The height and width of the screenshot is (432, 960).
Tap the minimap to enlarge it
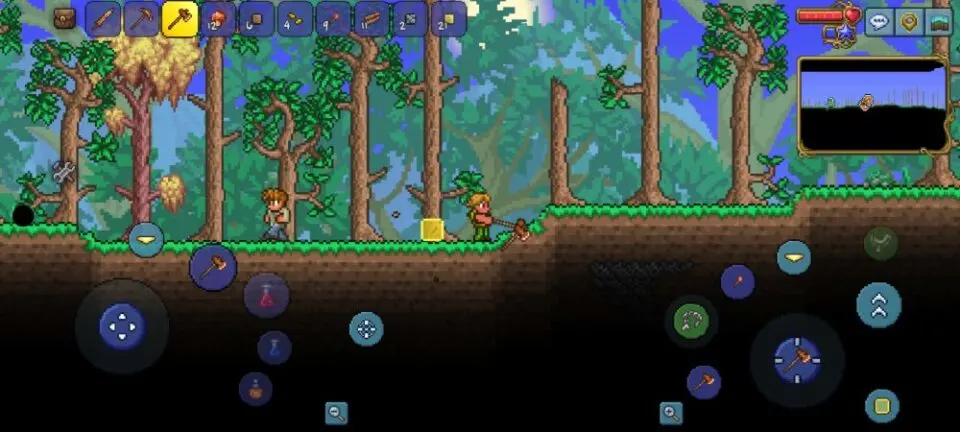(873, 105)
